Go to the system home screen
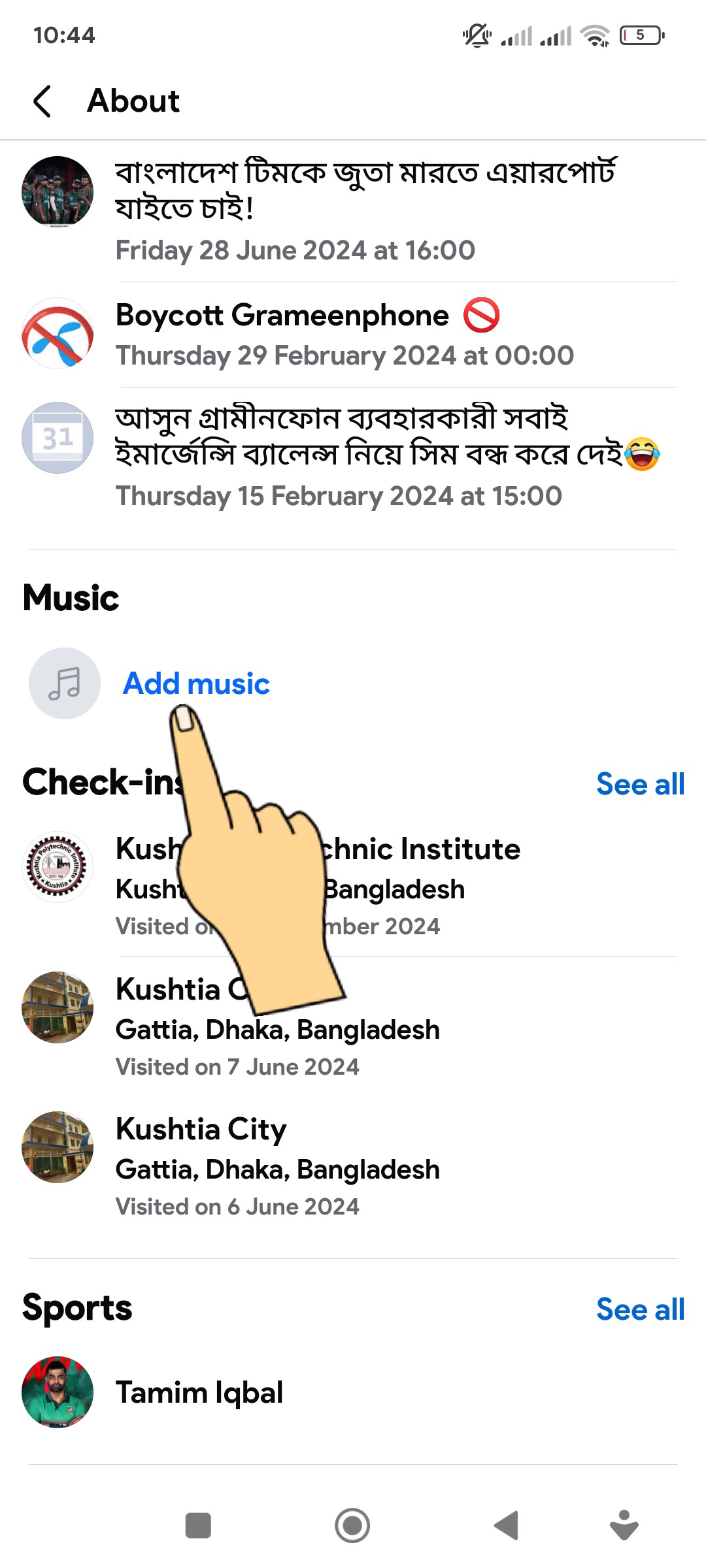The height and width of the screenshot is (1568, 706). click(x=352, y=1526)
